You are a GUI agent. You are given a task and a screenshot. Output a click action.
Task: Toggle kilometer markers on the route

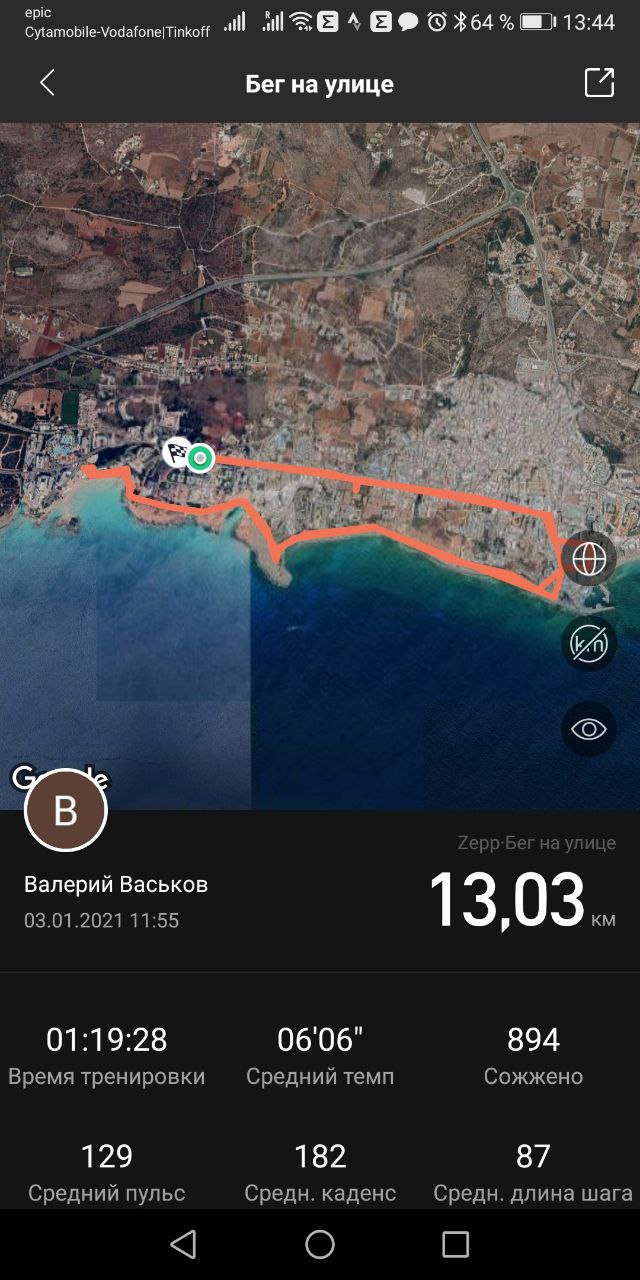tap(588, 643)
